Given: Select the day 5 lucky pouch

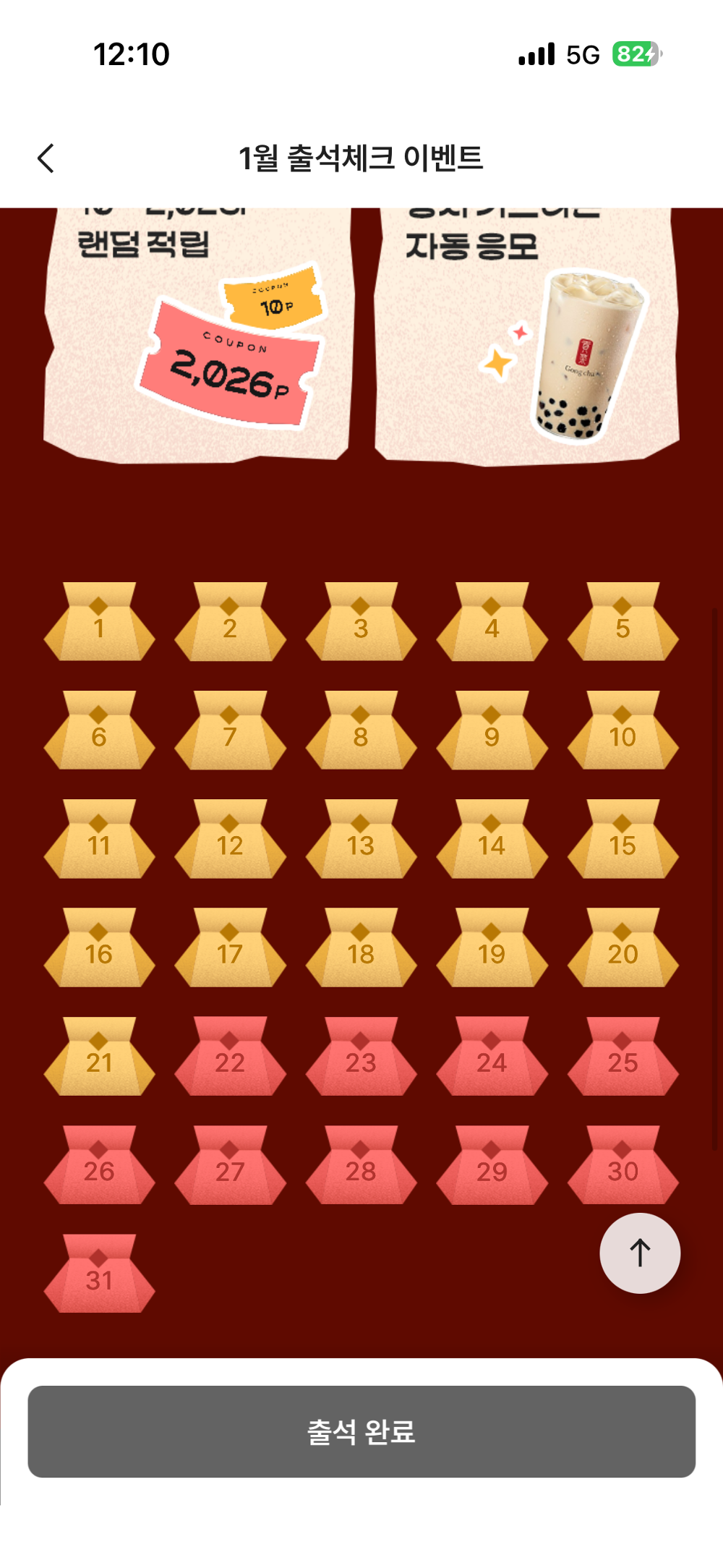Looking at the screenshot, I should (623, 623).
